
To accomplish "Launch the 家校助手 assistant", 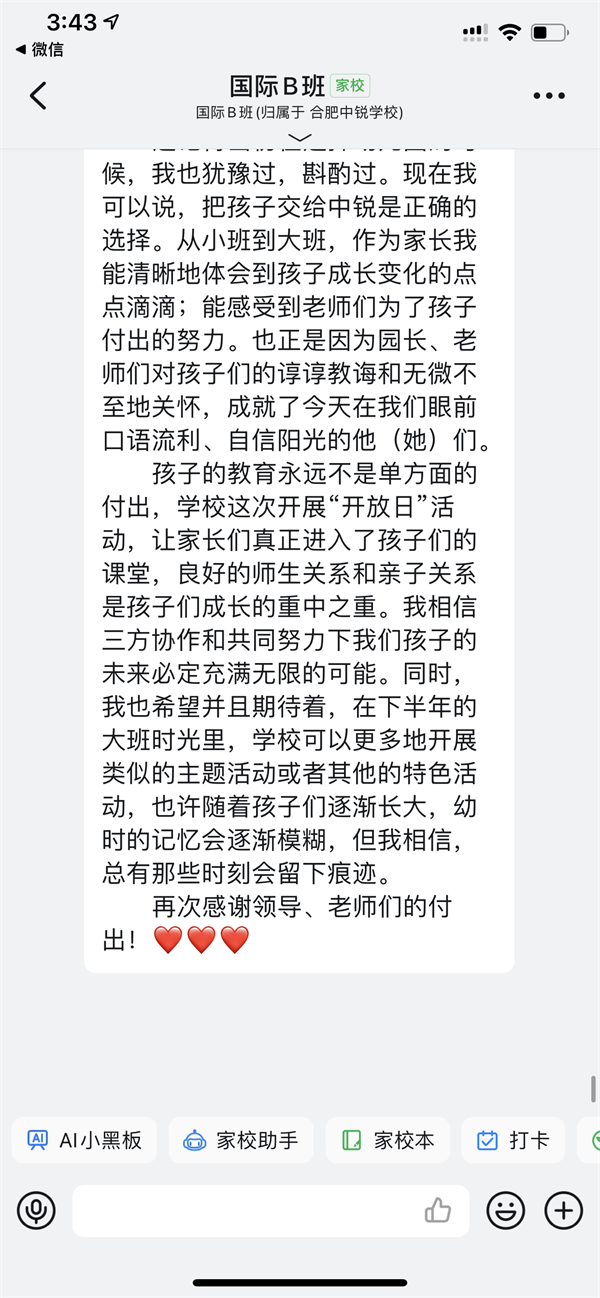I will pos(241,1140).
